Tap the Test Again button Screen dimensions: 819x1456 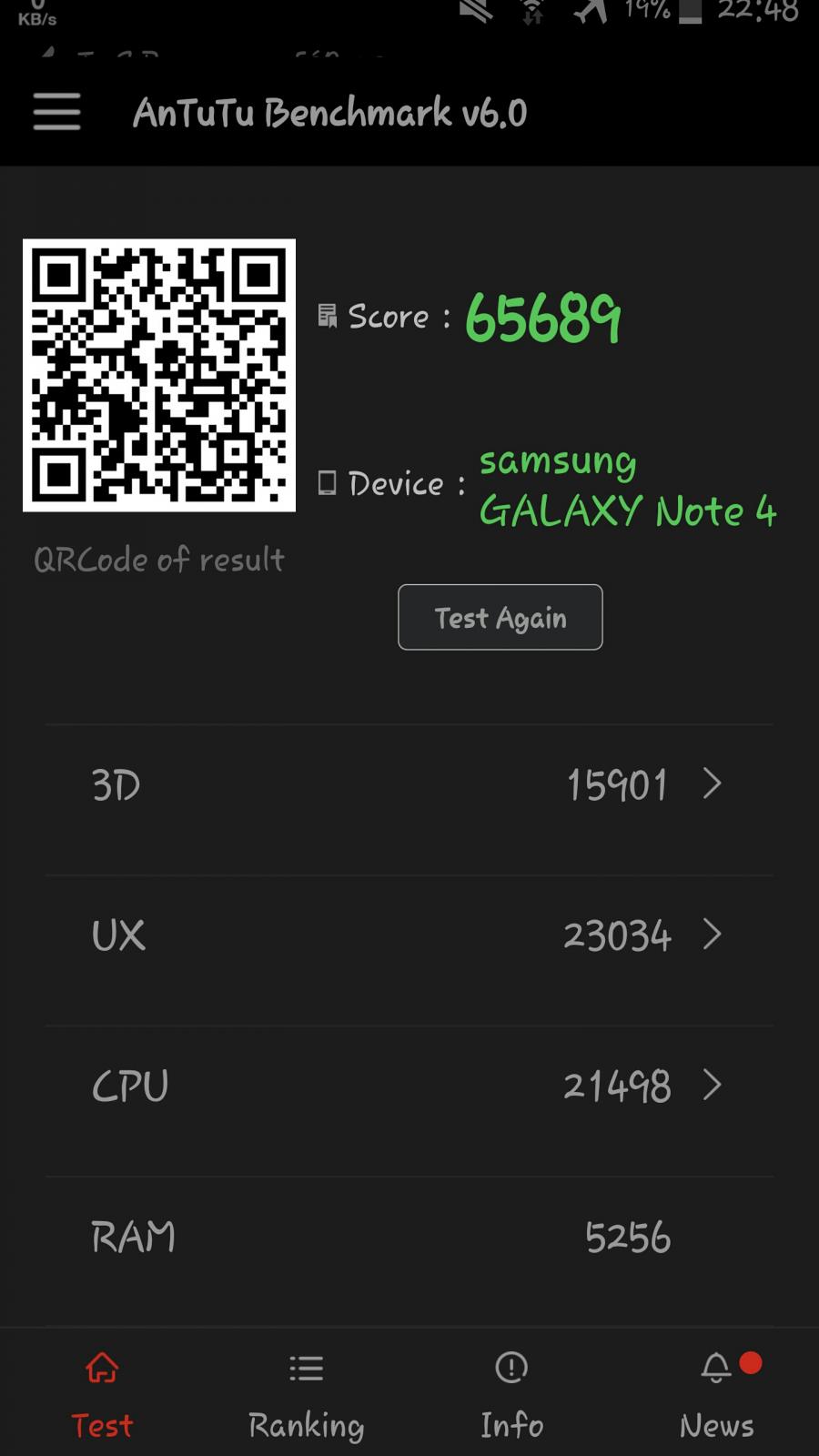(x=500, y=617)
